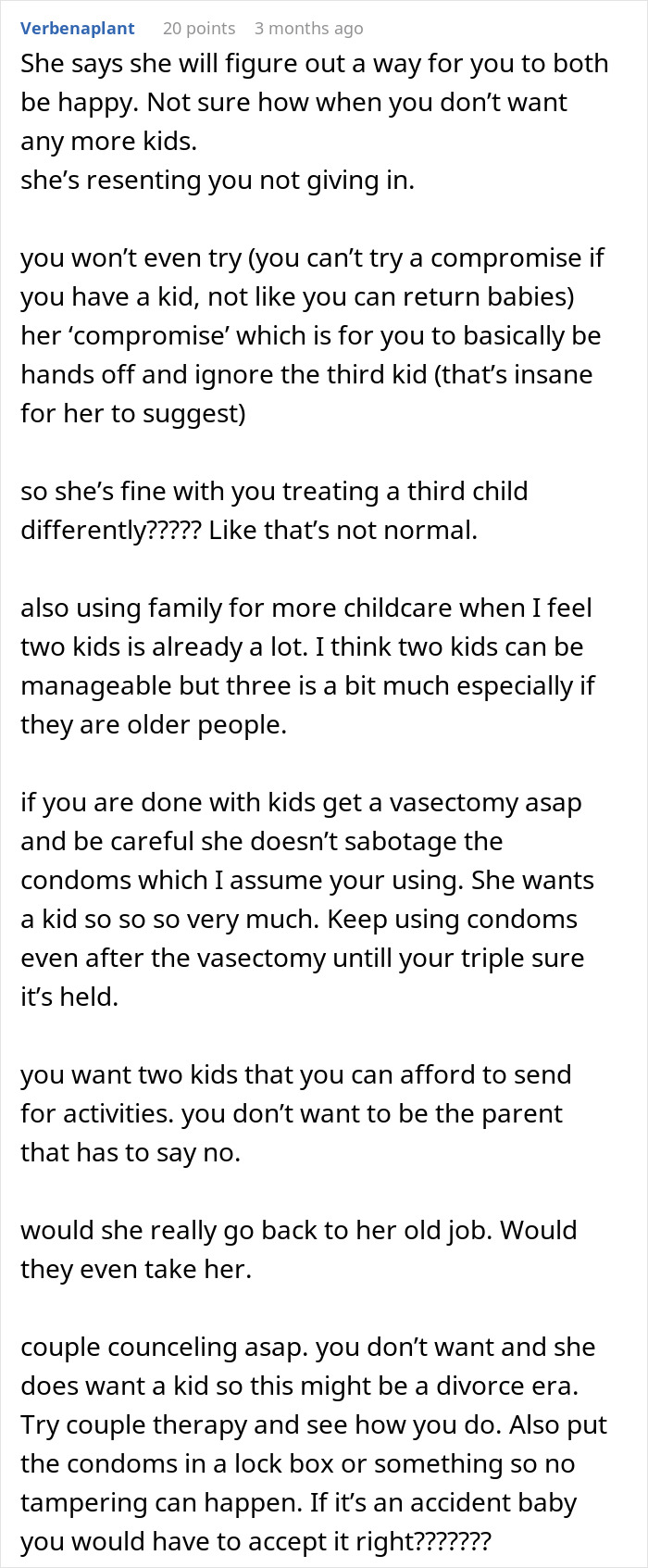Viewport: 648px width, 1568px height.
Task: Open Verbenaplant's user profile
Action: click(78, 29)
